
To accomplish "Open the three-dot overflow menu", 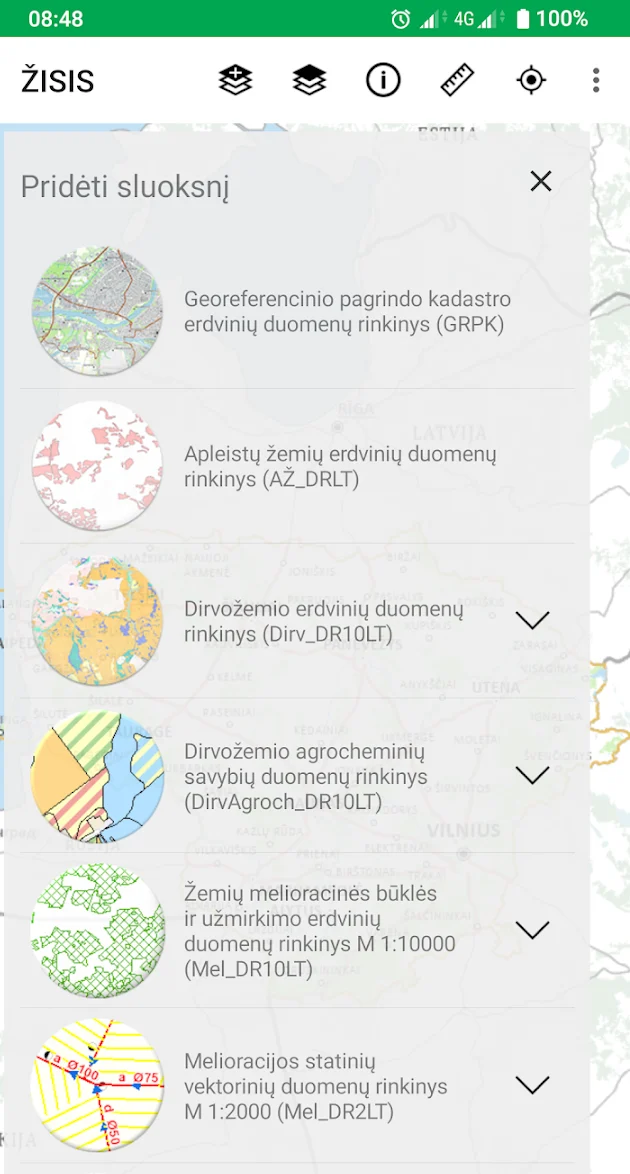I will (x=596, y=80).
